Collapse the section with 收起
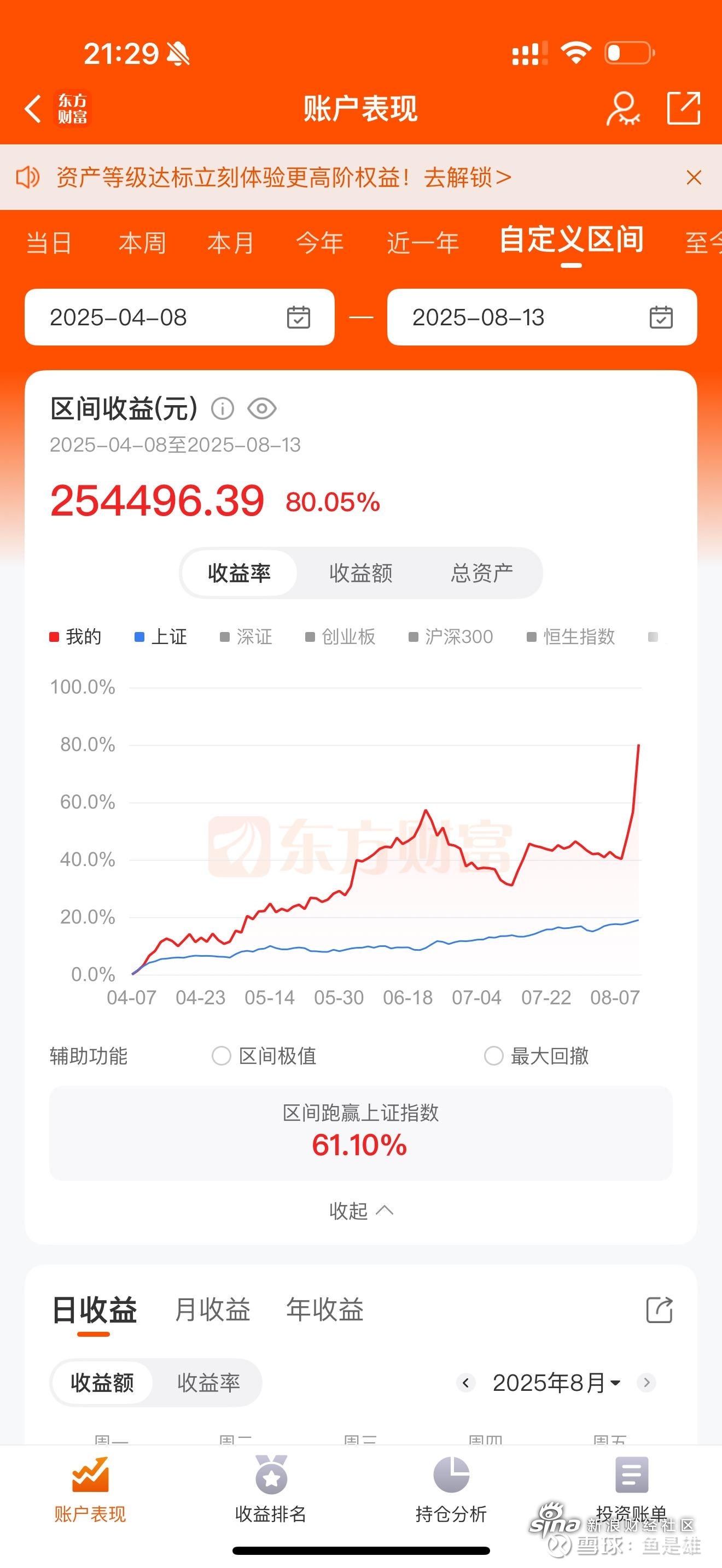The height and width of the screenshot is (1568, 722). tap(360, 1210)
